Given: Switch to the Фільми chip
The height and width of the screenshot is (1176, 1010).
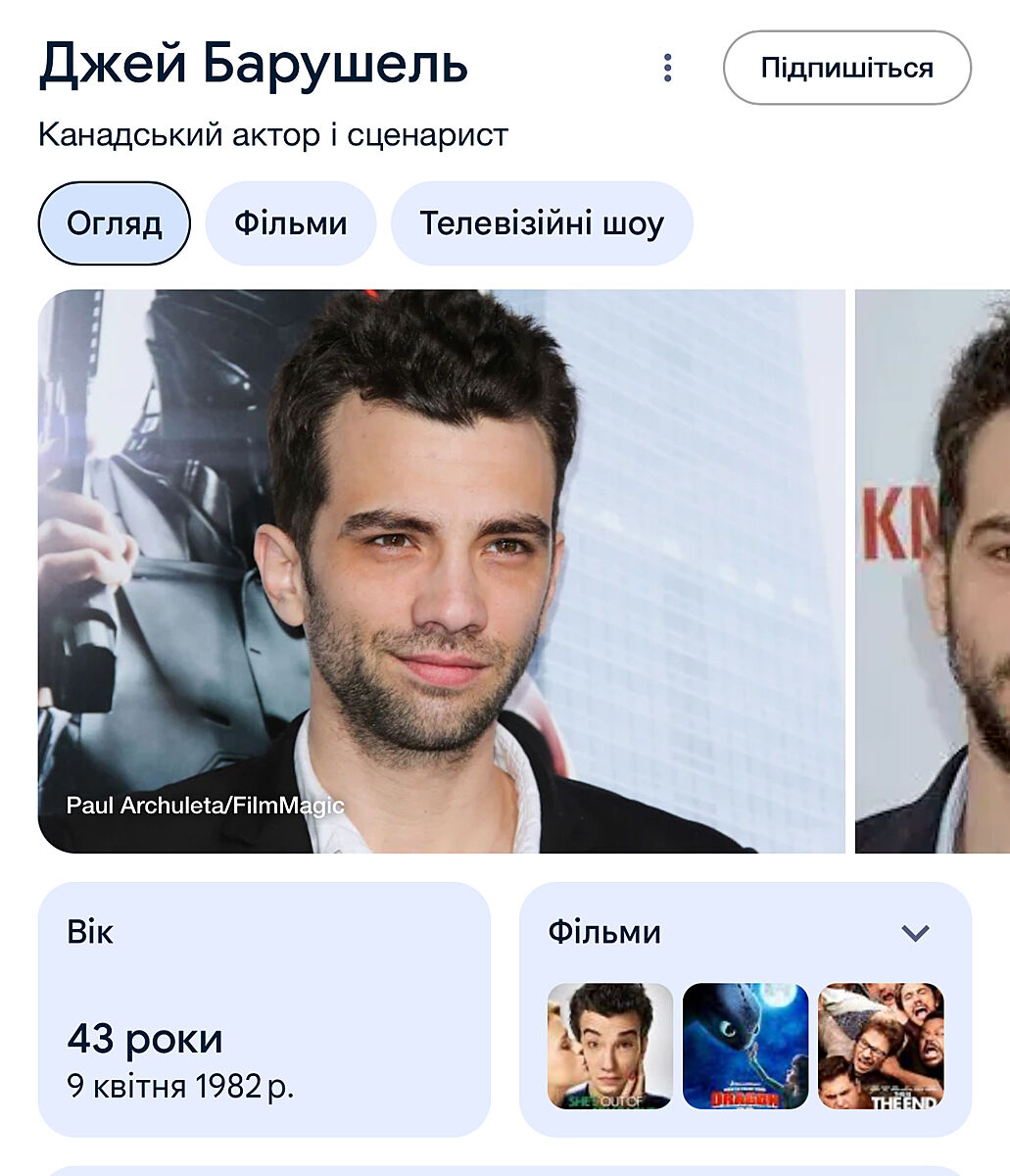Looking at the screenshot, I should point(290,223).
